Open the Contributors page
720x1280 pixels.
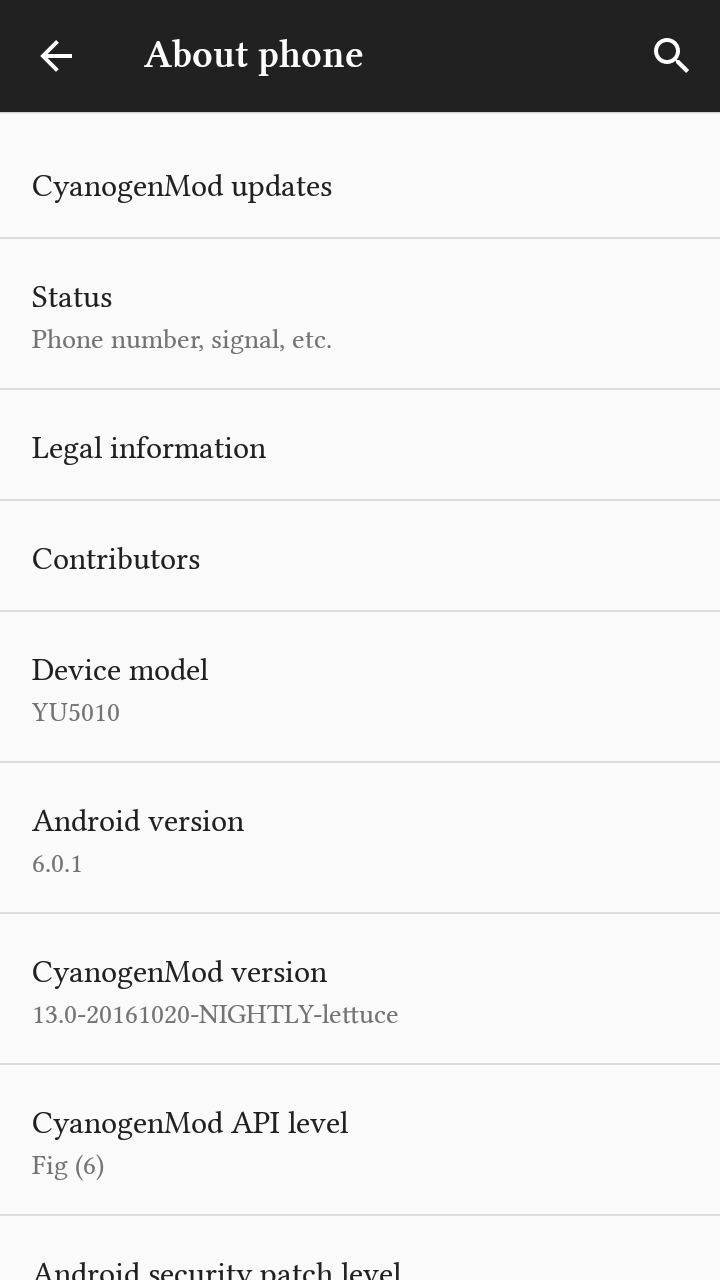360,559
